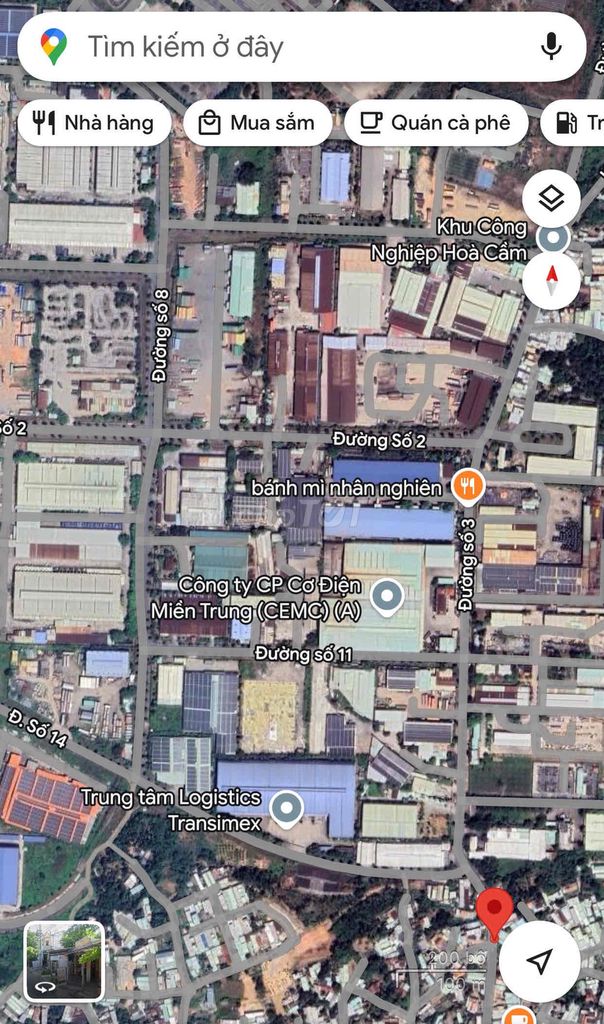Start voice search with the microphone
The height and width of the screenshot is (1024, 604).
coord(550,46)
